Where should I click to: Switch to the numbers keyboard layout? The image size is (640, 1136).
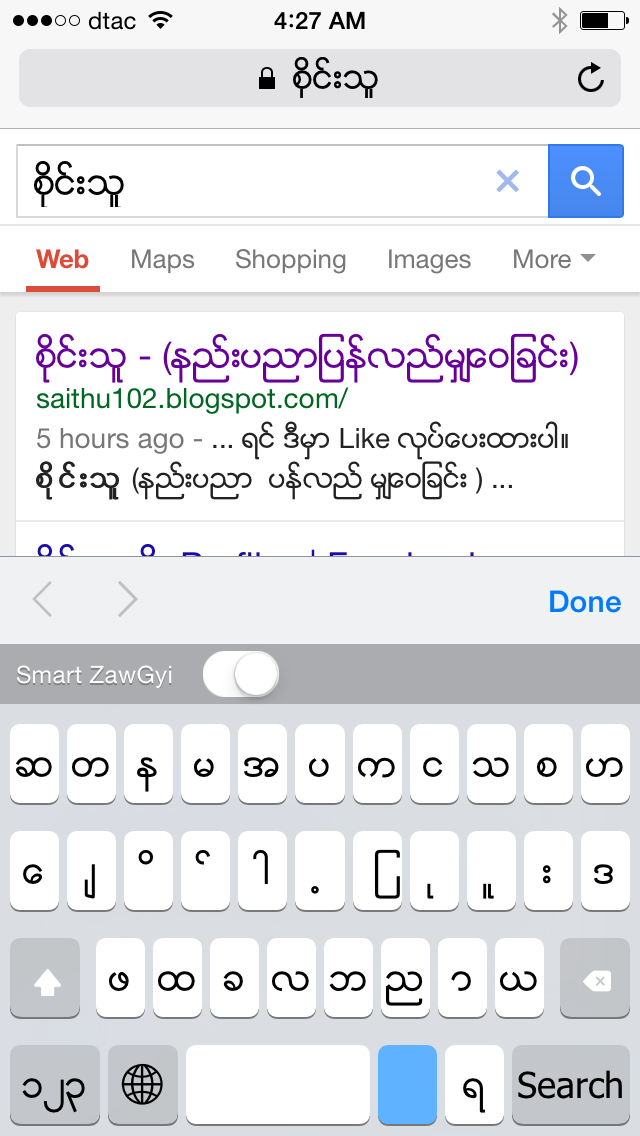(53, 1084)
